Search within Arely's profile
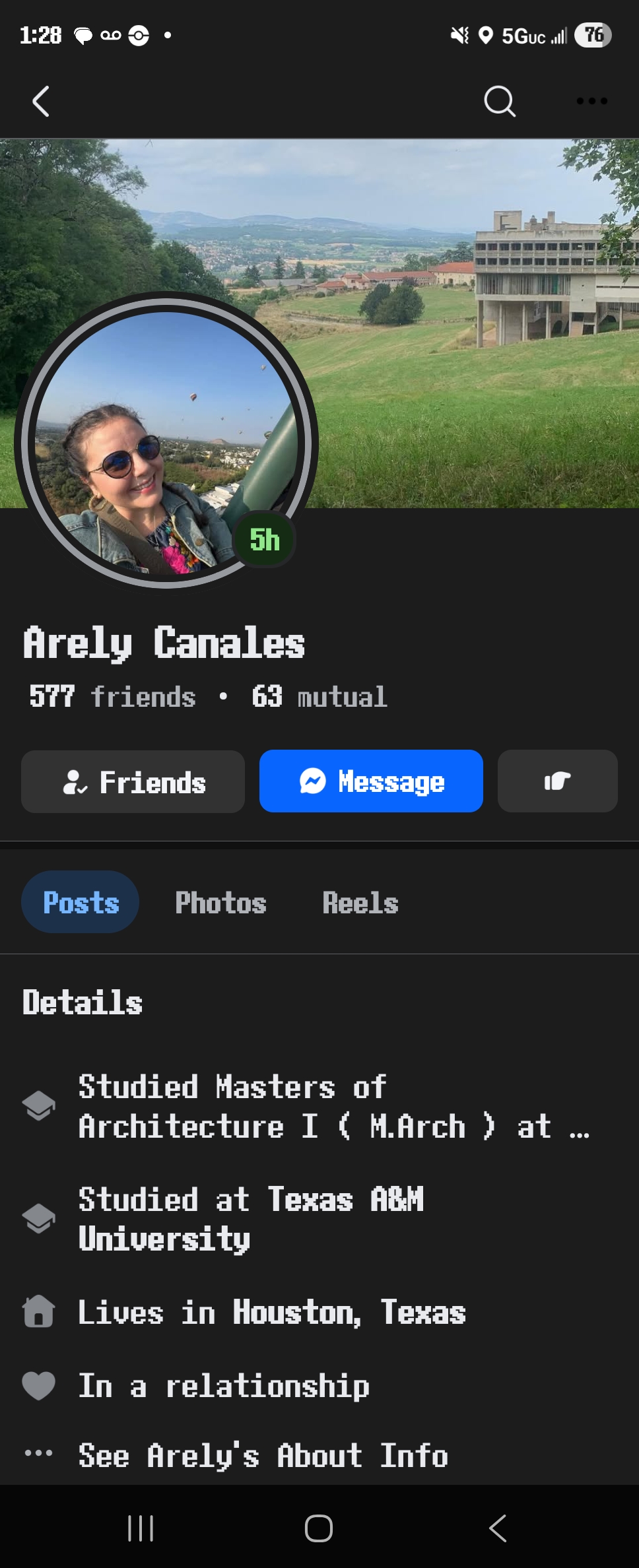 coord(499,102)
